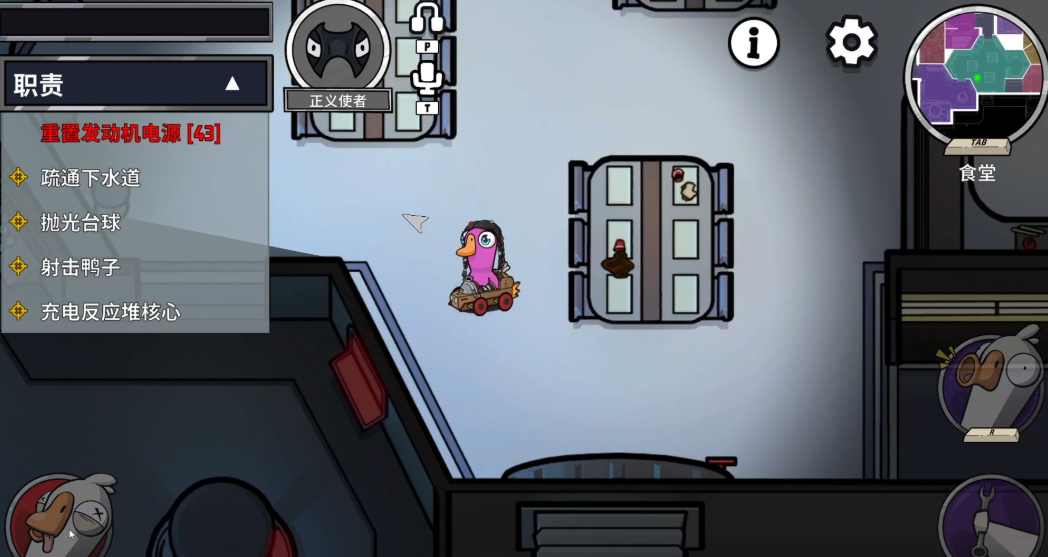Screen dimensions: 1048x557
Task: Select the 充电反应堆核心 task
Action: (110, 312)
